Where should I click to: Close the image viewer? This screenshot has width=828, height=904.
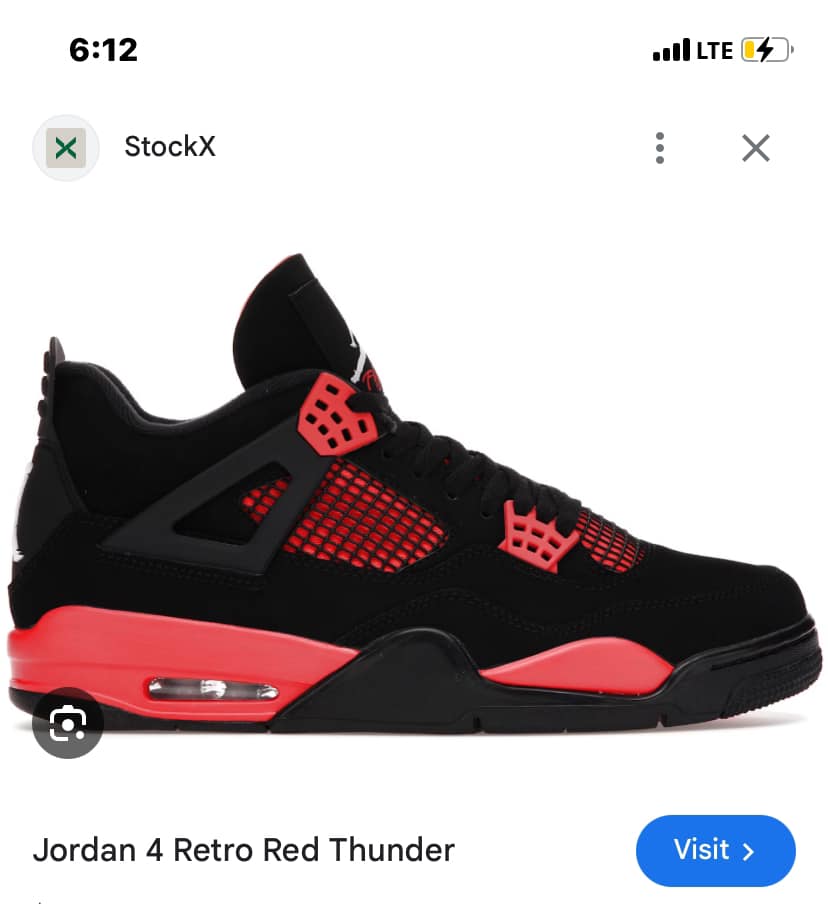click(756, 148)
